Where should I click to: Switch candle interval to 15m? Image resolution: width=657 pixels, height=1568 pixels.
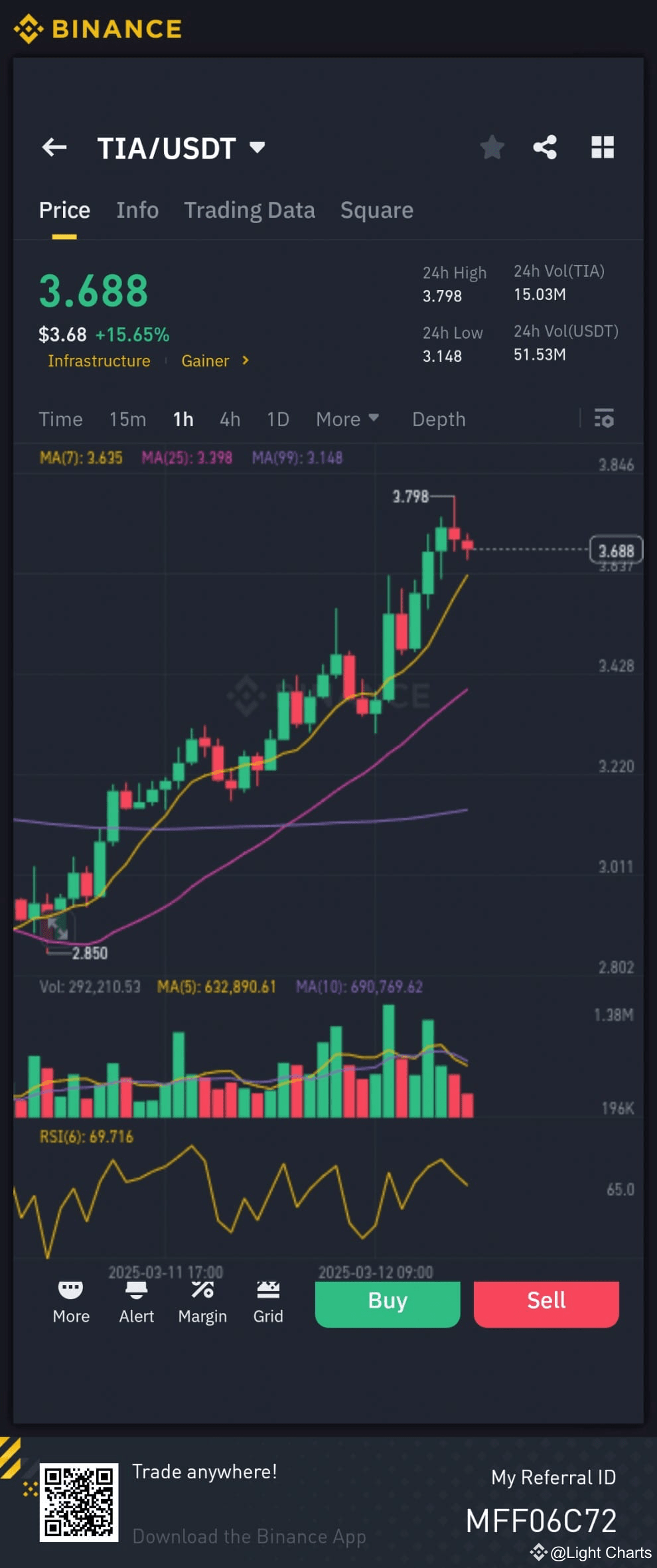127,419
